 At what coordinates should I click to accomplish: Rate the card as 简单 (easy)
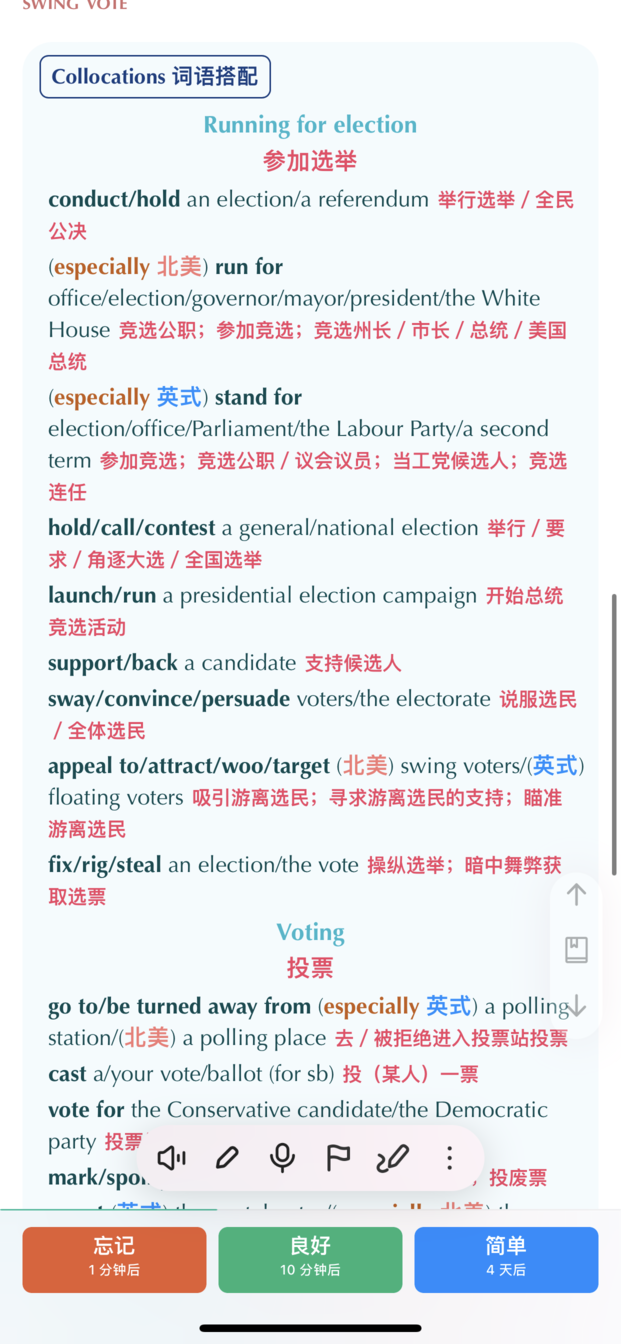tap(506, 1259)
